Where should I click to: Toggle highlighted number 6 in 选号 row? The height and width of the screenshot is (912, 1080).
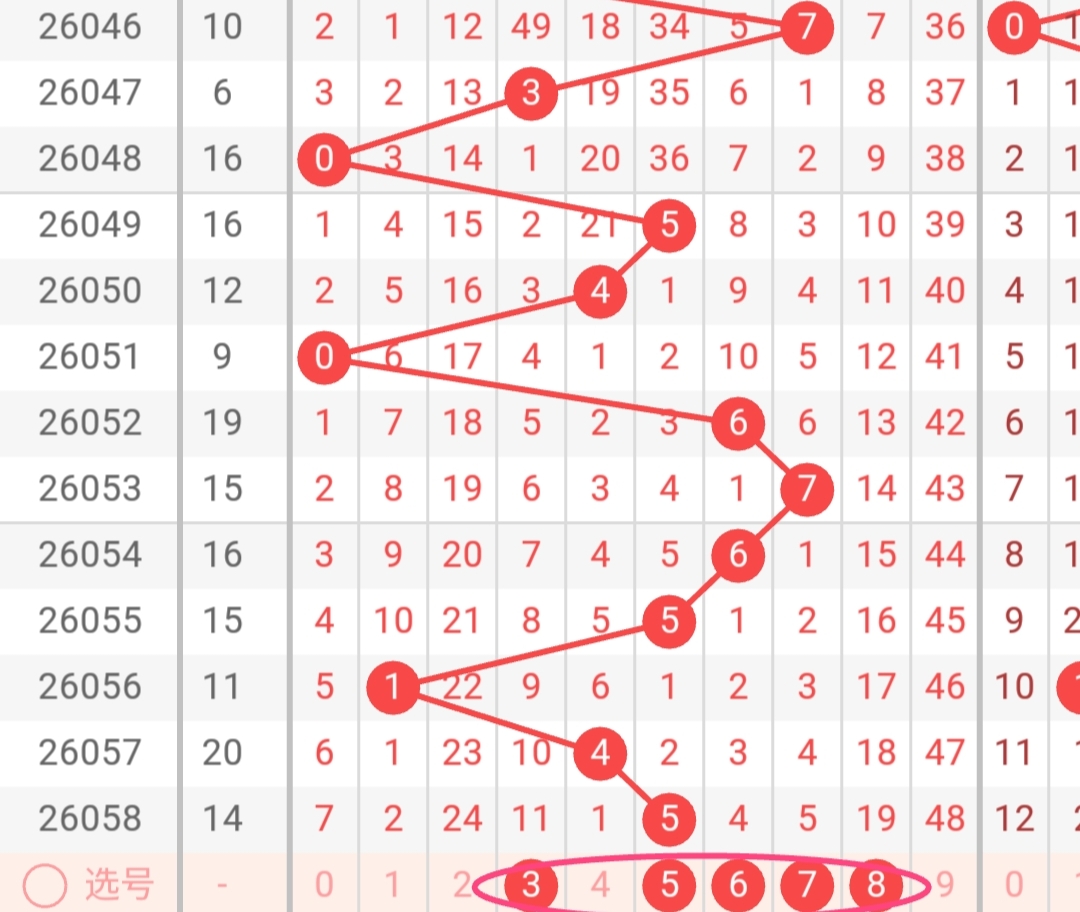pos(738,884)
